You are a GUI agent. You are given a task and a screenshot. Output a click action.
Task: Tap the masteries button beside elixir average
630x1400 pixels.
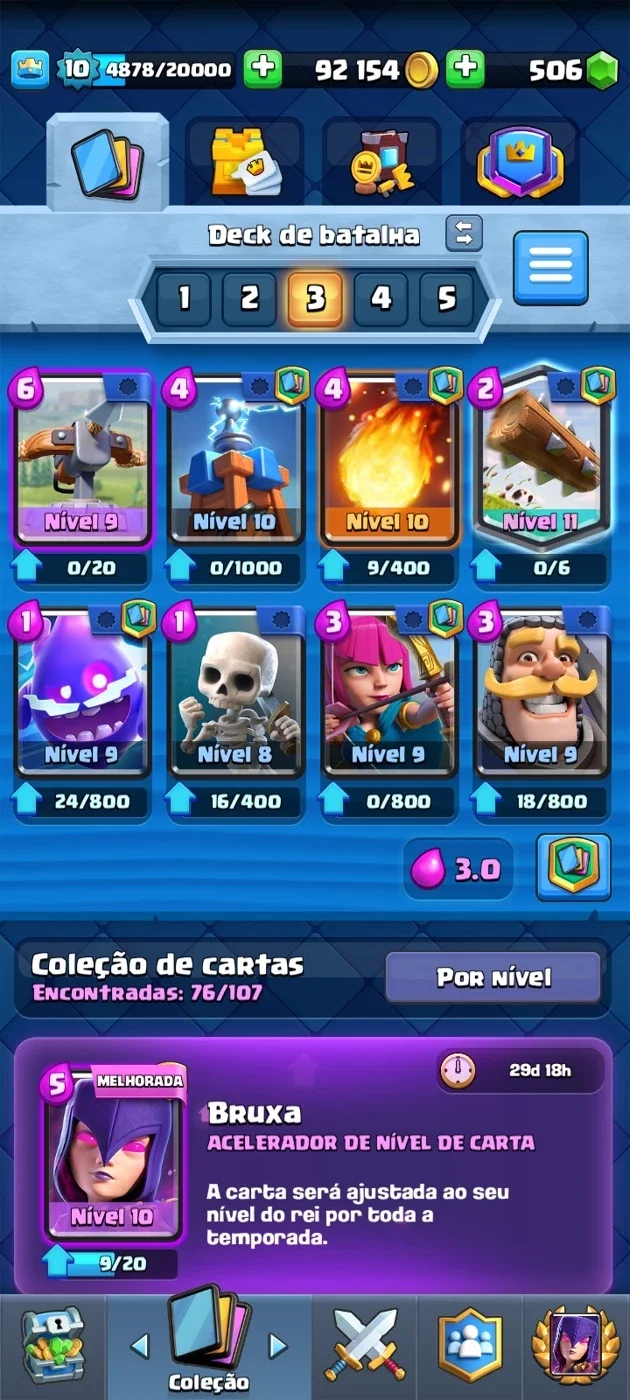coord(572,866)
